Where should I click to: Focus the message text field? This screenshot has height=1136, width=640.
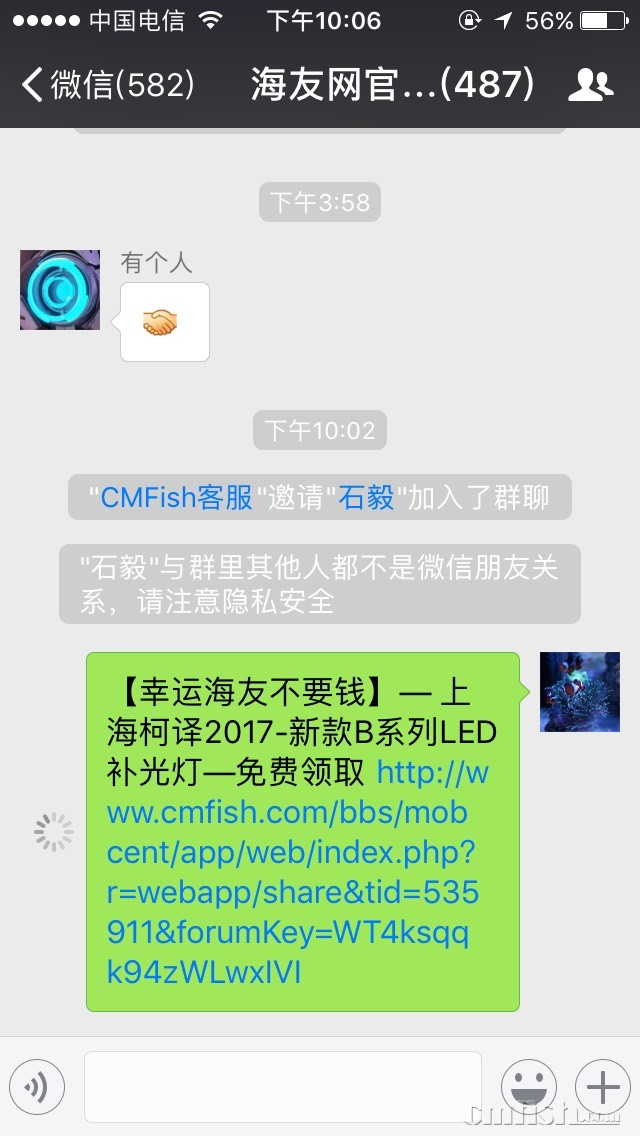click(282, 1087)
